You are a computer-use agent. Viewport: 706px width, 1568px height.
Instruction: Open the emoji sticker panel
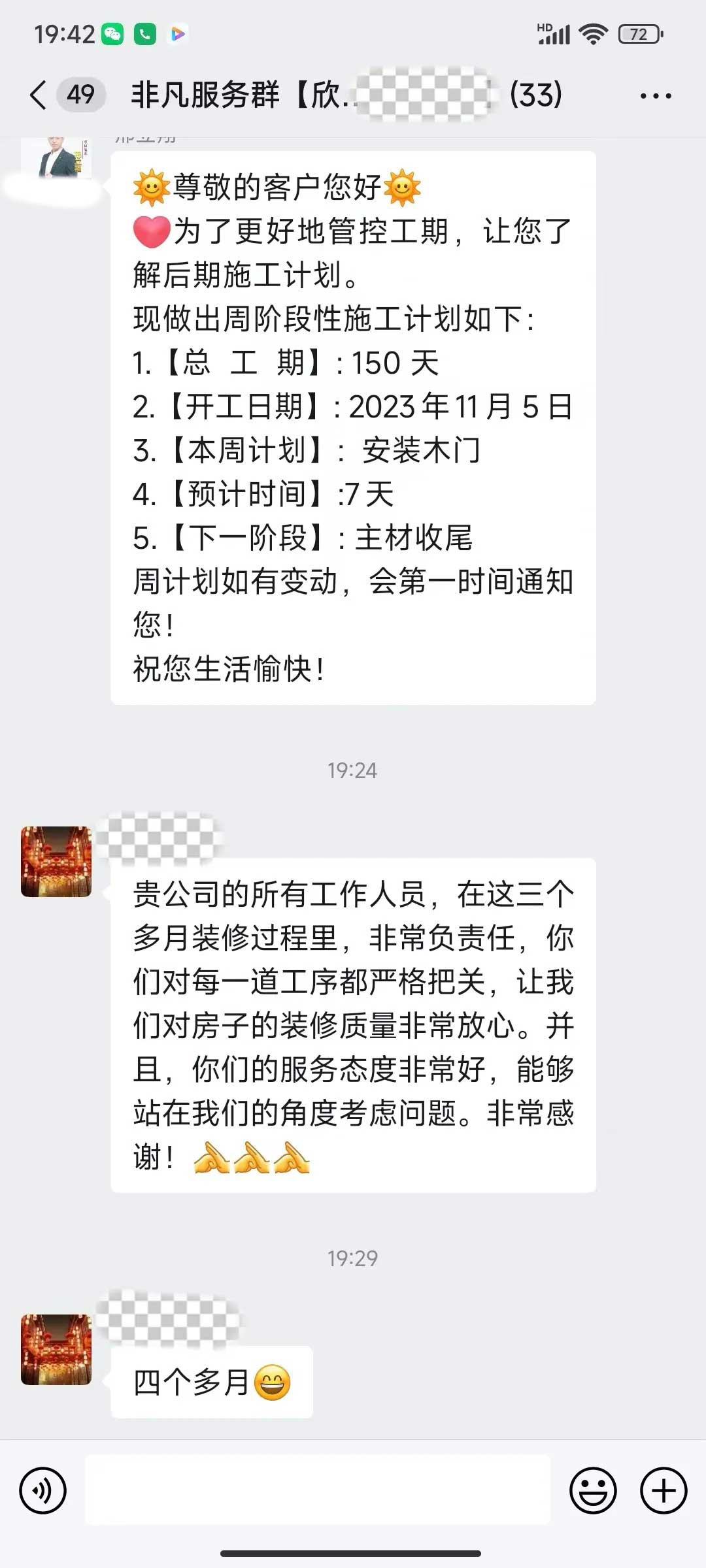coord(593,1490)
